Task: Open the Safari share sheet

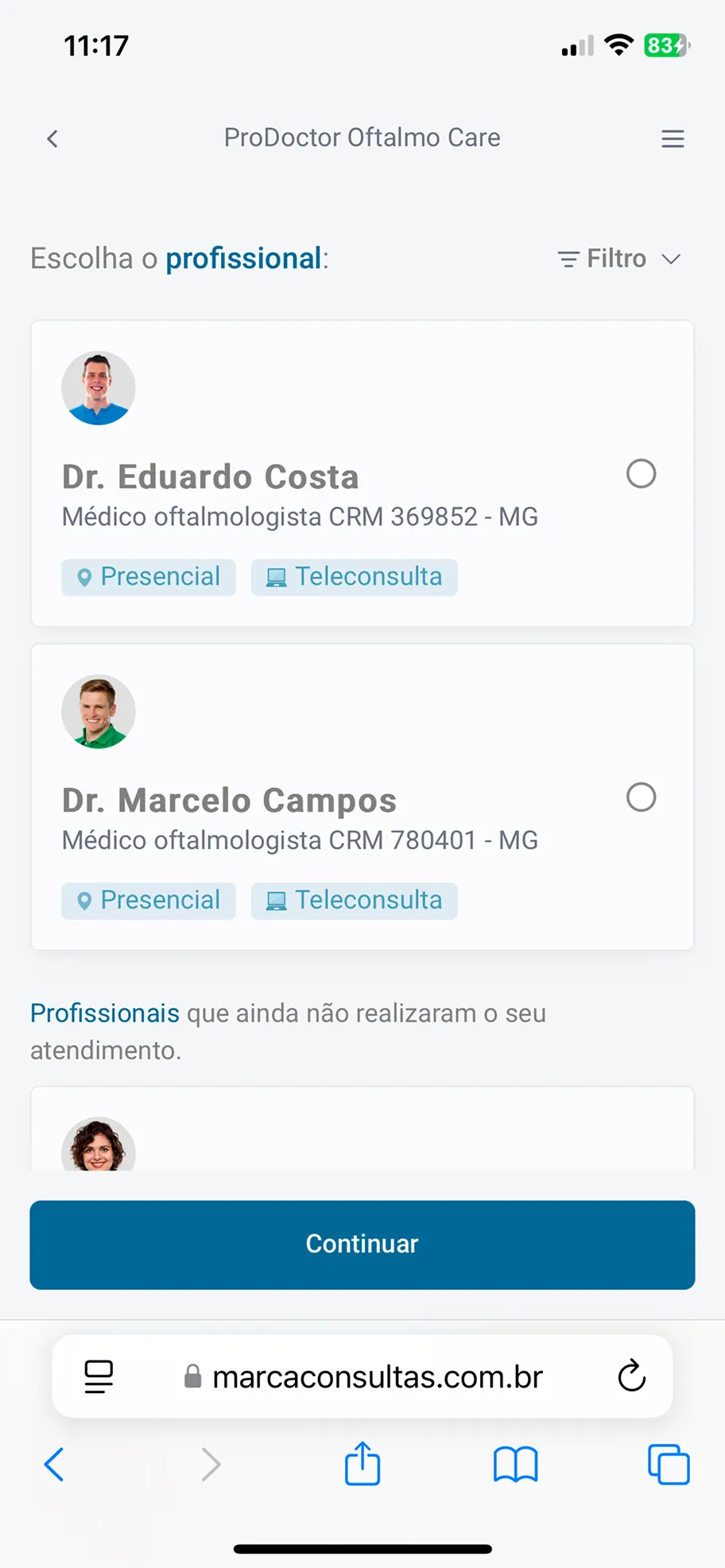Action: tap(362, 1464)
